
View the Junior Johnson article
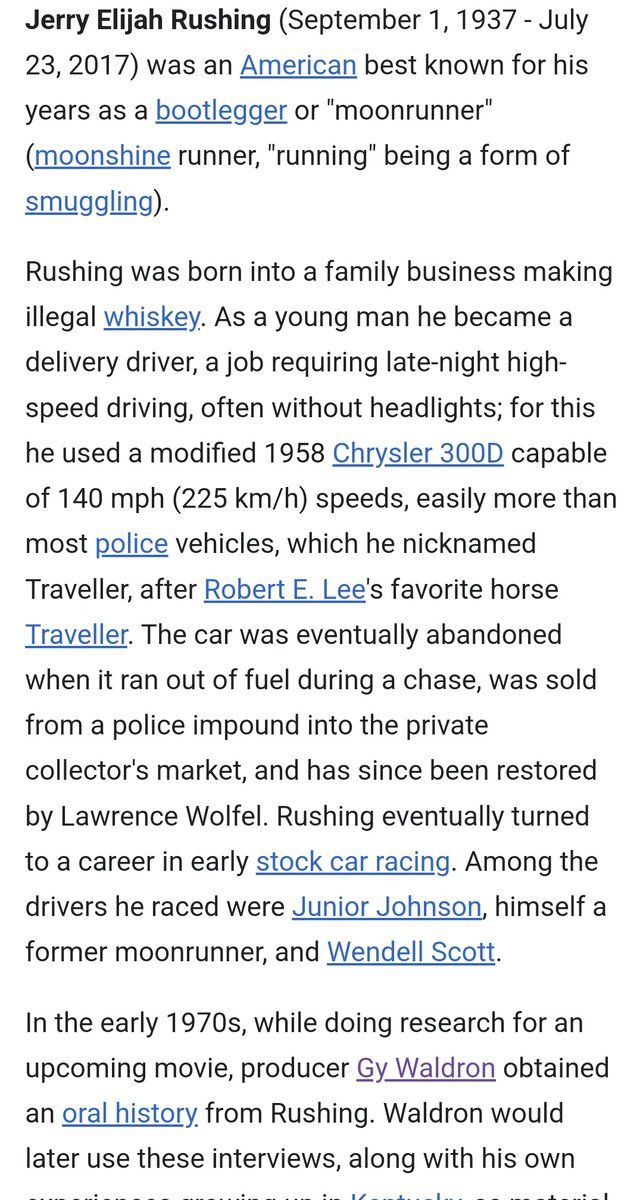(x=386, y=907)
